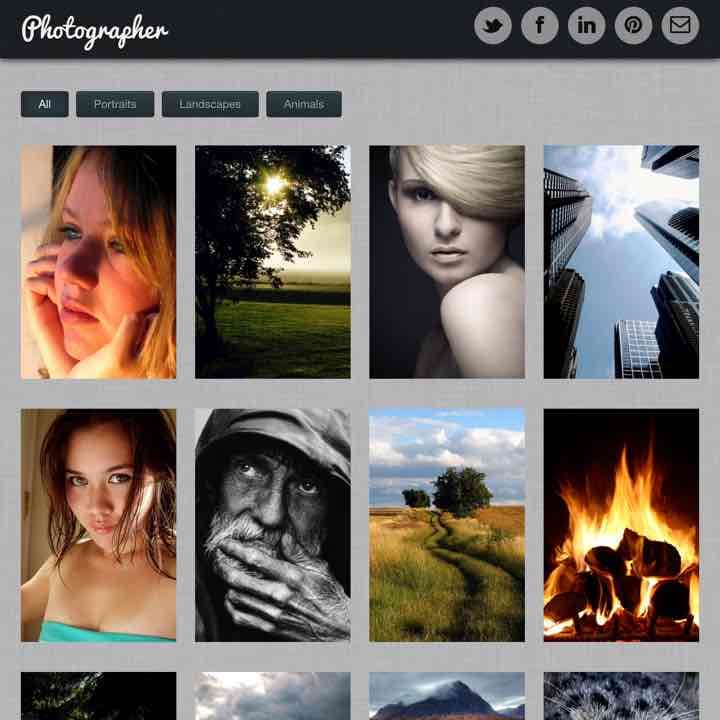Tap the Pinterest icon
This screenshot has width=720, height=720.
[x=633, y=26]
